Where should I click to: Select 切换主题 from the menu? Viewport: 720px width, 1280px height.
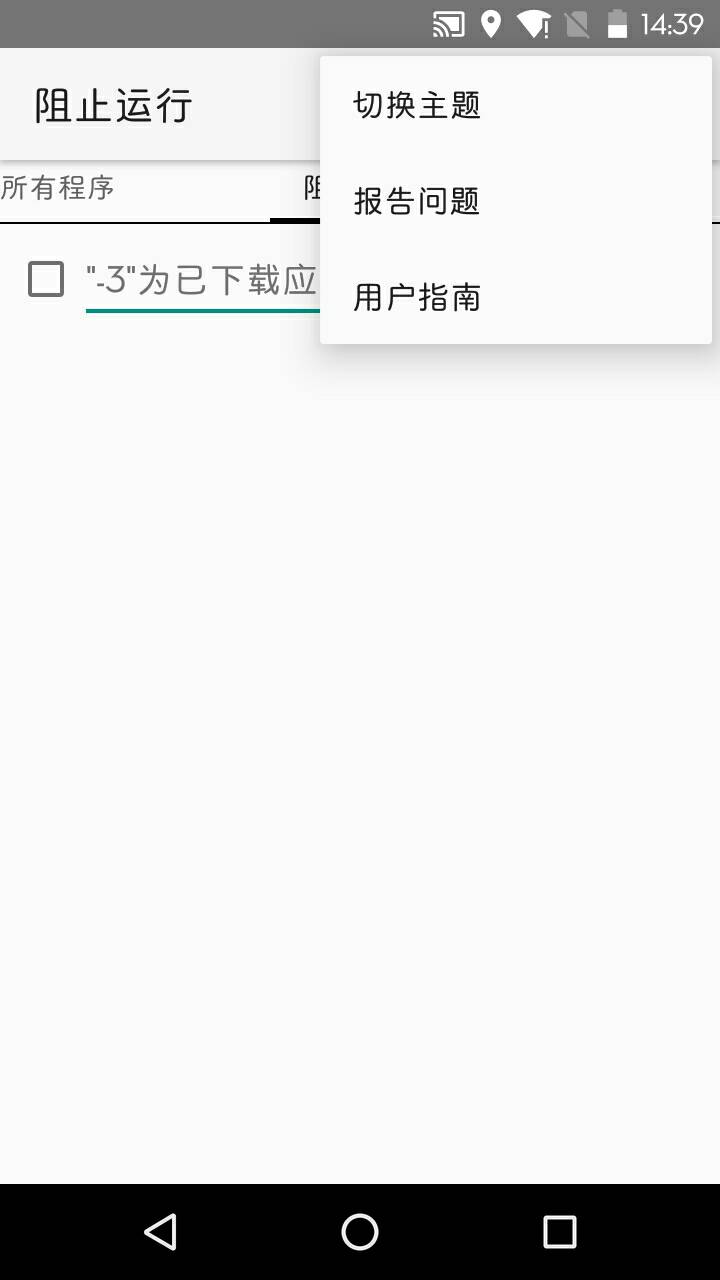click(x=415, y=104)
